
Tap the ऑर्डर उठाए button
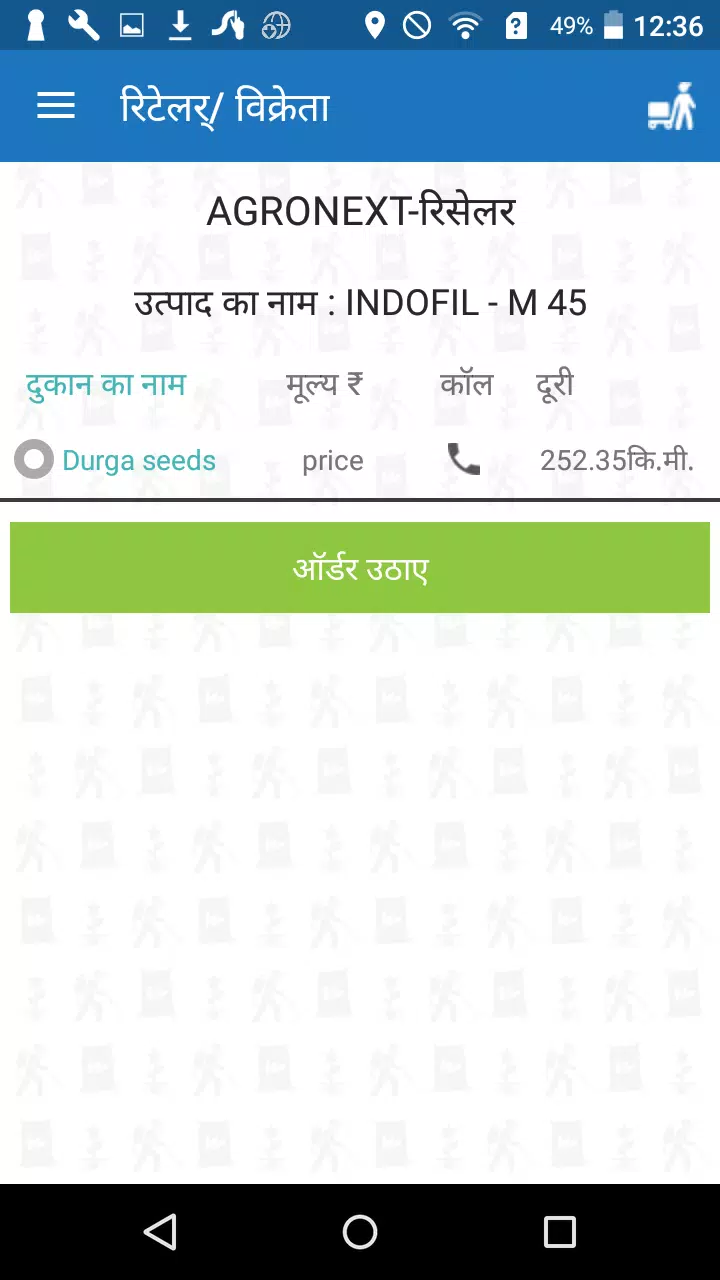pos(360,568)
